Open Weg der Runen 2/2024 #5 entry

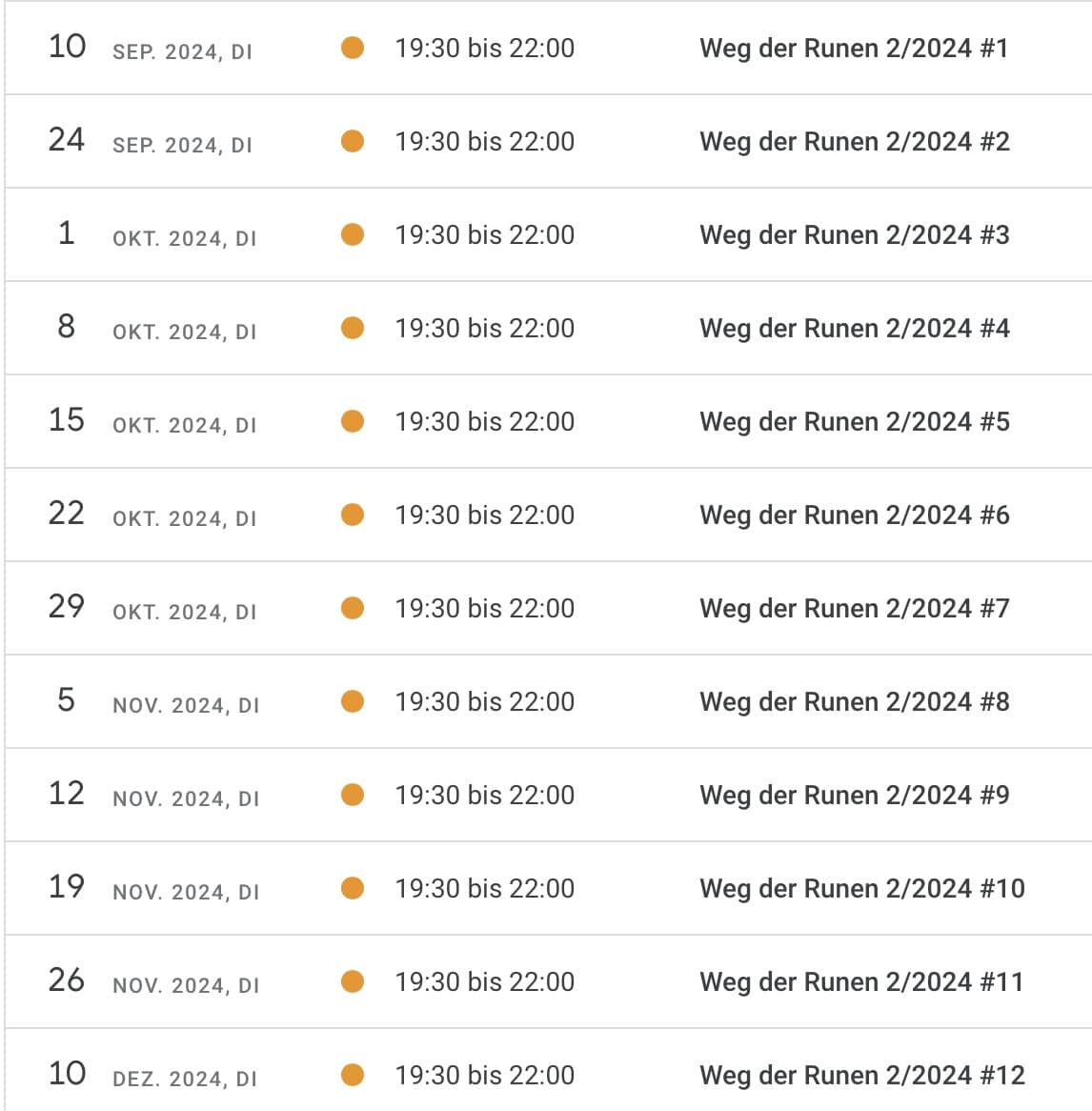pyautogui.click(x=854, y=422)
